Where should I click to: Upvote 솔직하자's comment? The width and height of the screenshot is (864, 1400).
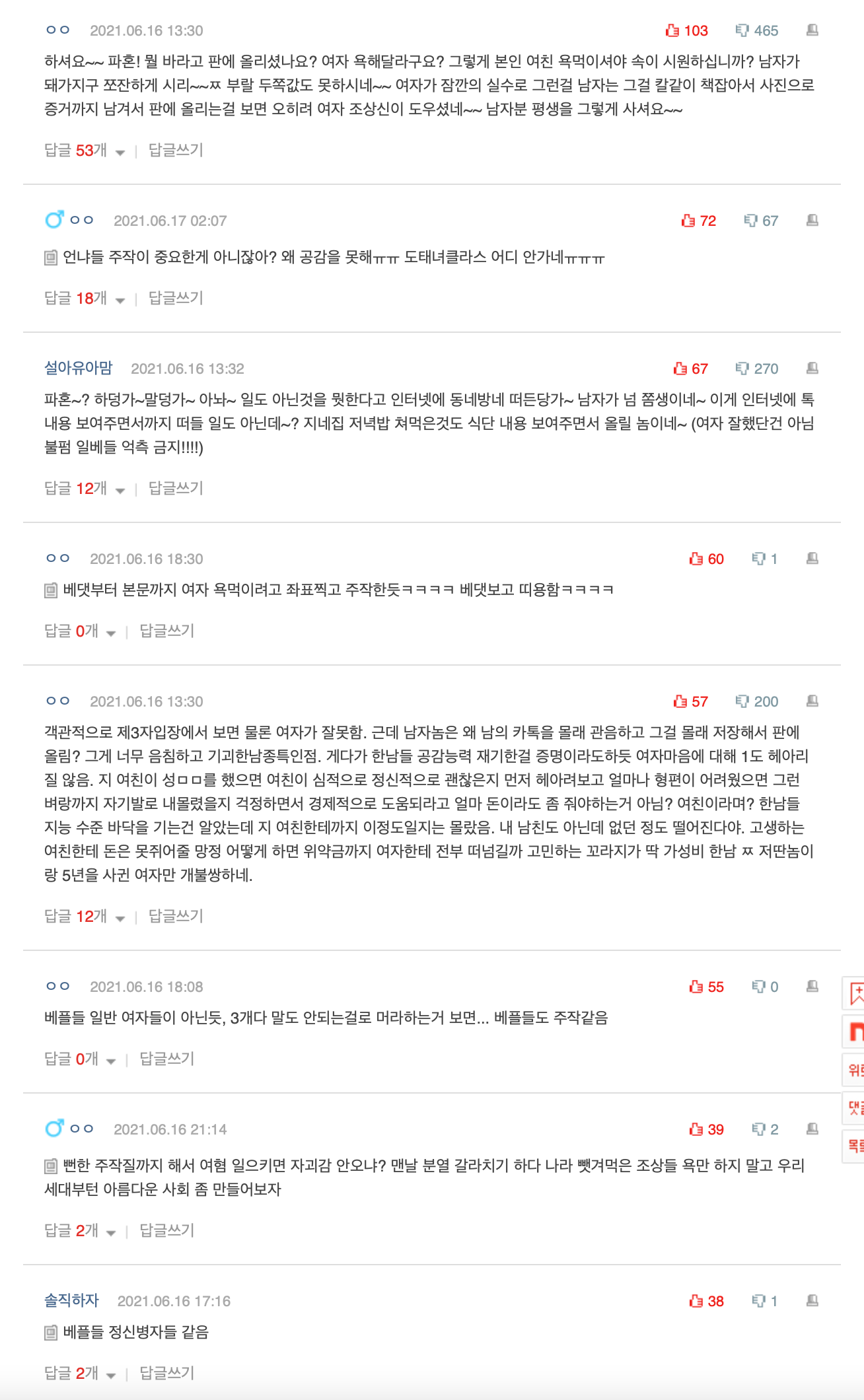705,1301
